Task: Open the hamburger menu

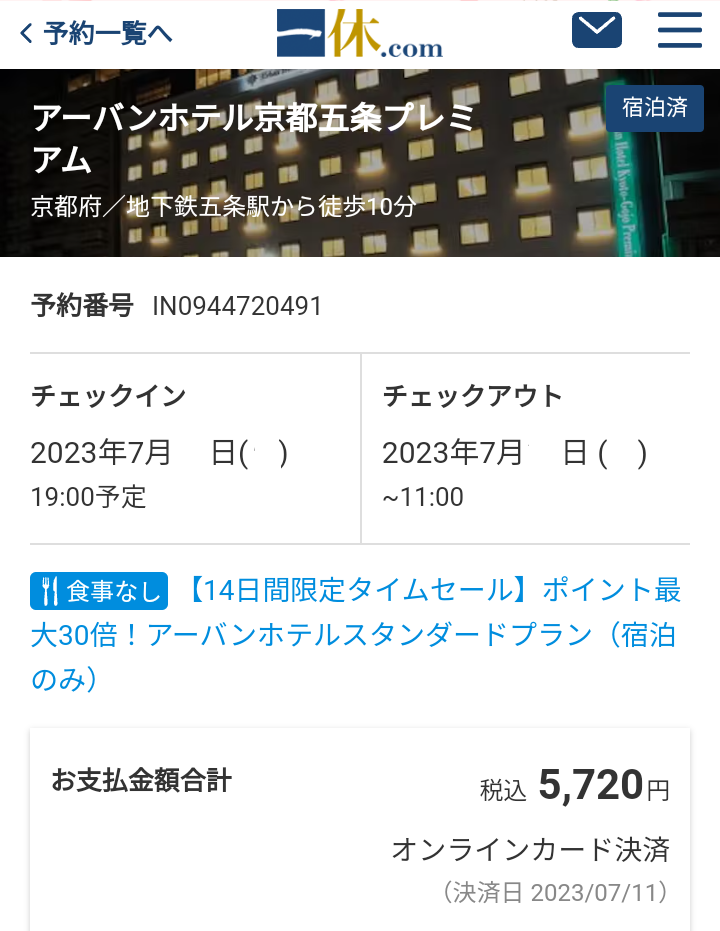Action: [x=680, y=30]
